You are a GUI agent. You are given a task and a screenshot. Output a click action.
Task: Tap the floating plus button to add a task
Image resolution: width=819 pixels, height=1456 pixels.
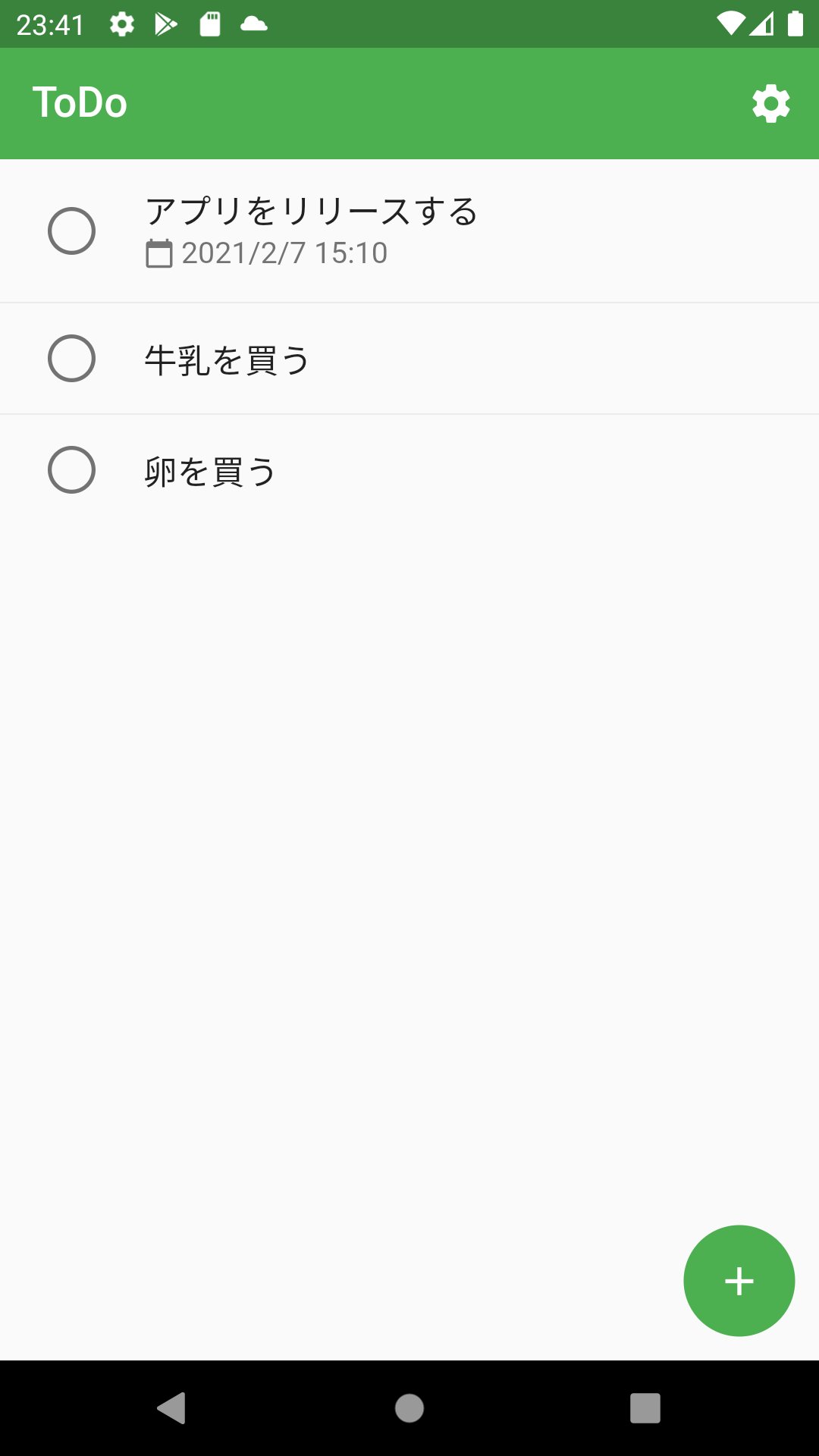(x=738, y=1280)
